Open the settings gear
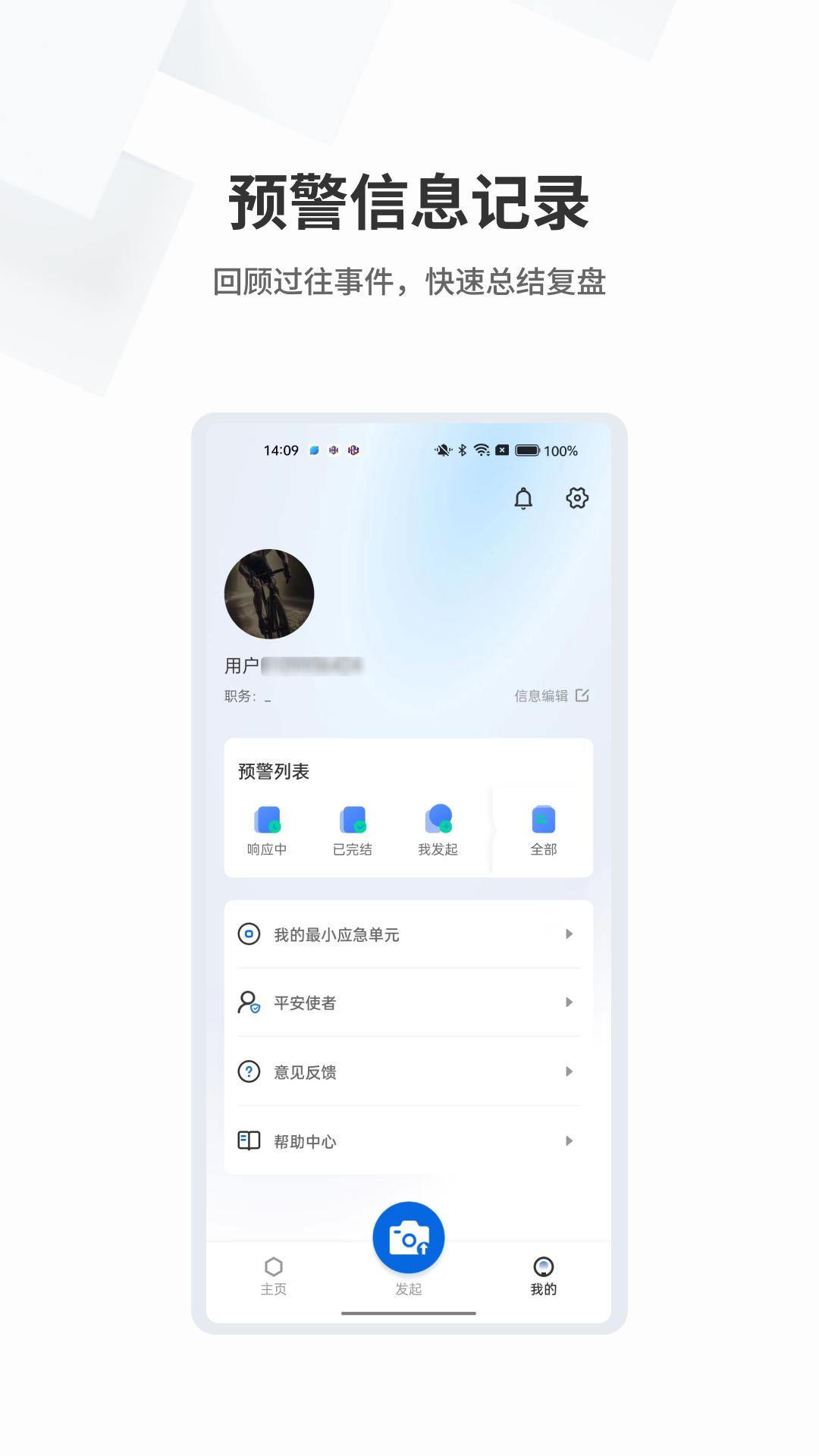 coord(578,499)
